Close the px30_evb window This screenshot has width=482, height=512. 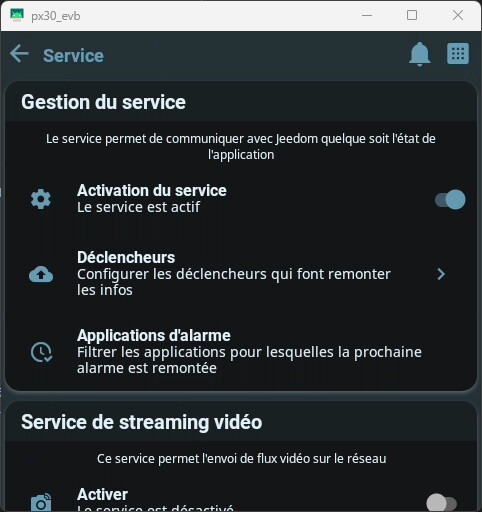(458, 15)
